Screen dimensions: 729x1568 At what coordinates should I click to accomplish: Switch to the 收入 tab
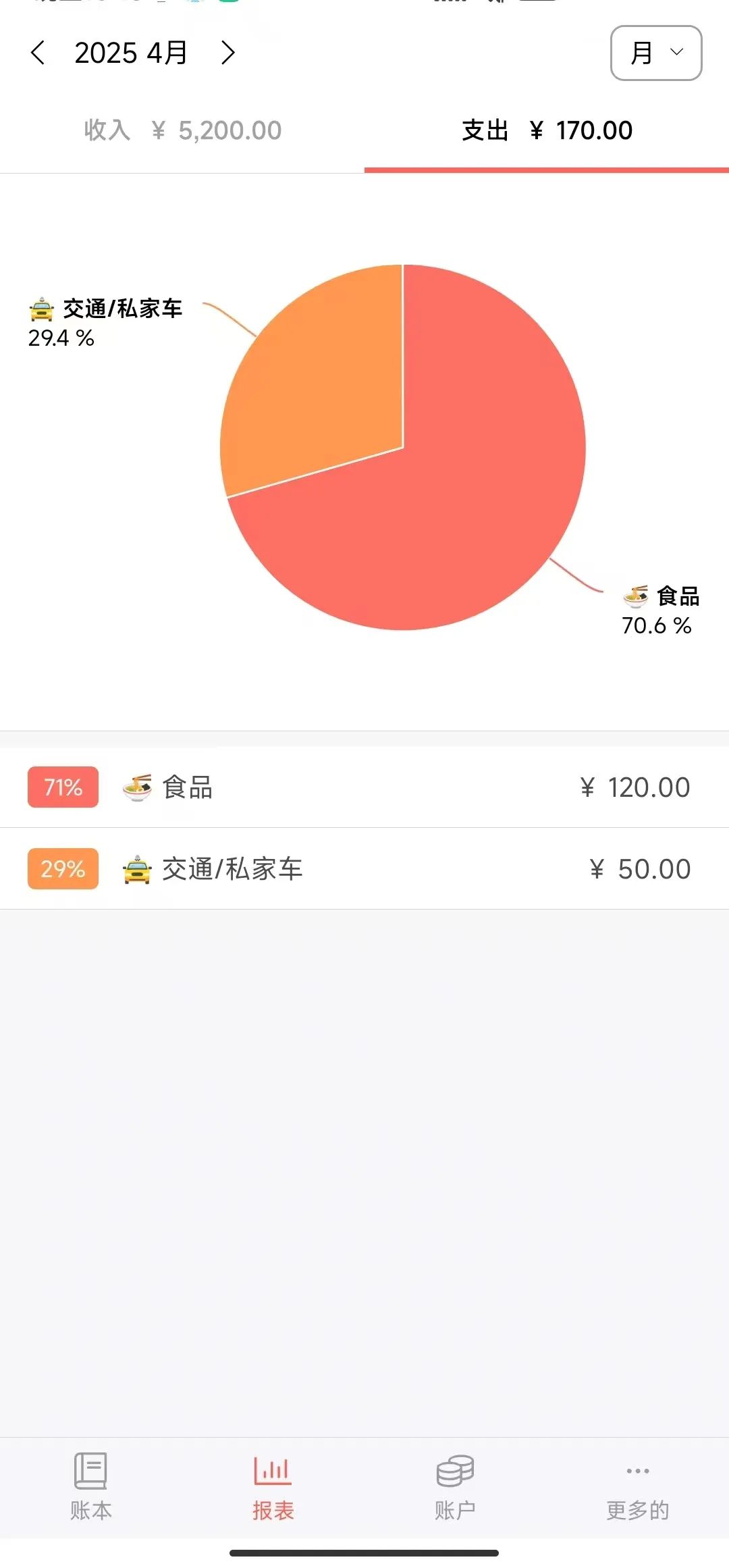pos(182,130)
